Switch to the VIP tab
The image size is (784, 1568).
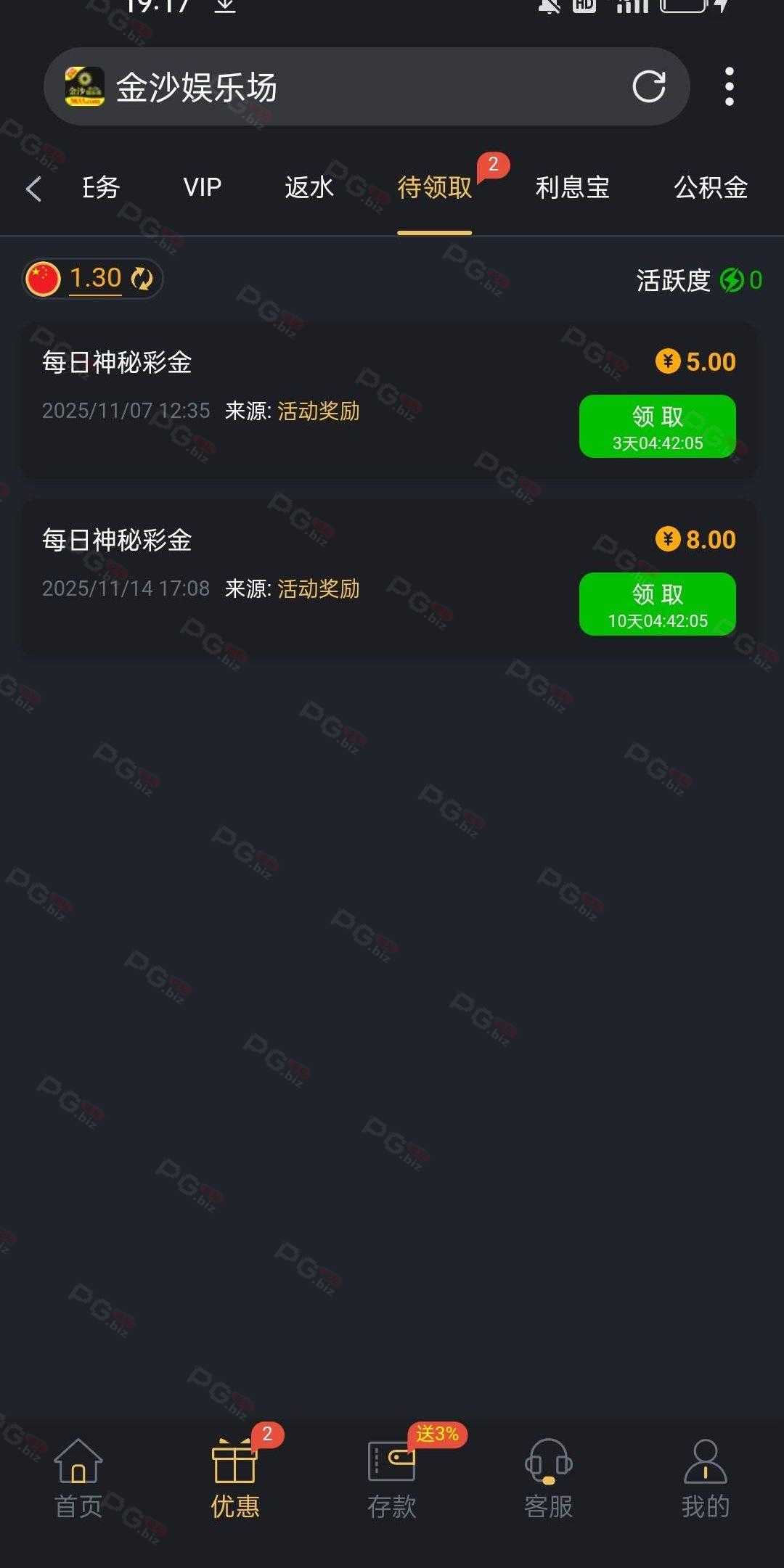coord(202,188)
